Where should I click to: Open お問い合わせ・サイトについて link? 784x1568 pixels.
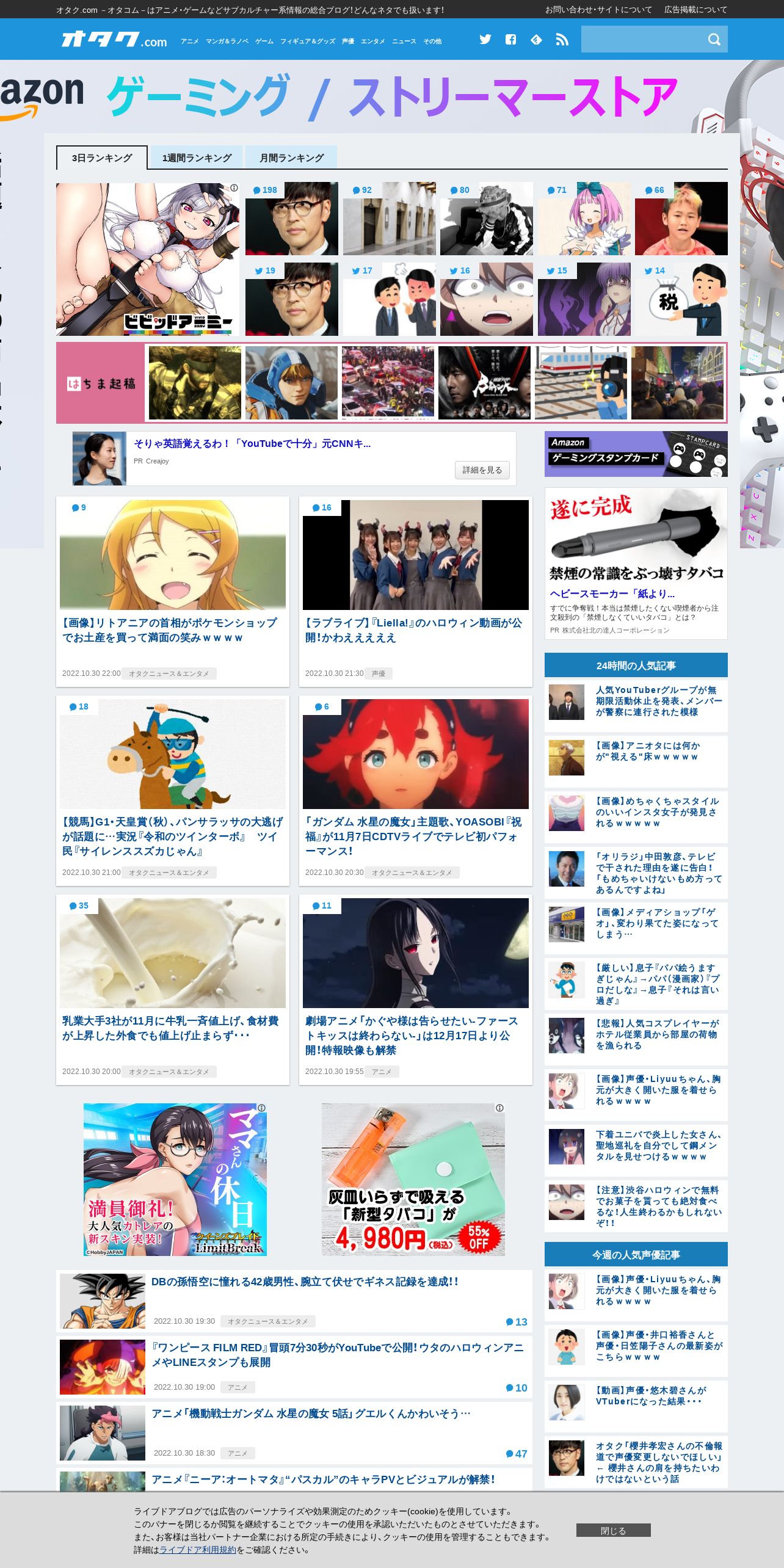pyautogui.click(x=598, y=10)
